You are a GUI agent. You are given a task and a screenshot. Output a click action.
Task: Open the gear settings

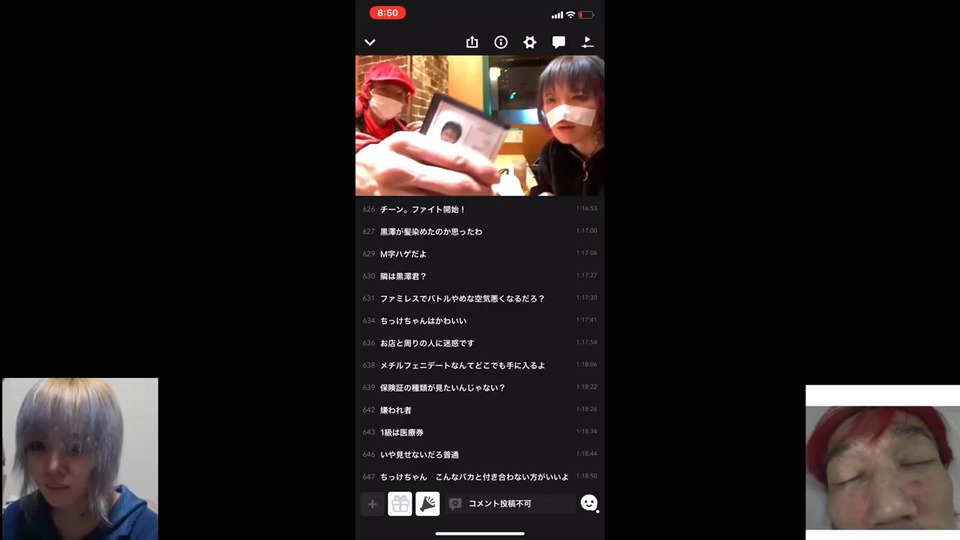coord(530,42)
